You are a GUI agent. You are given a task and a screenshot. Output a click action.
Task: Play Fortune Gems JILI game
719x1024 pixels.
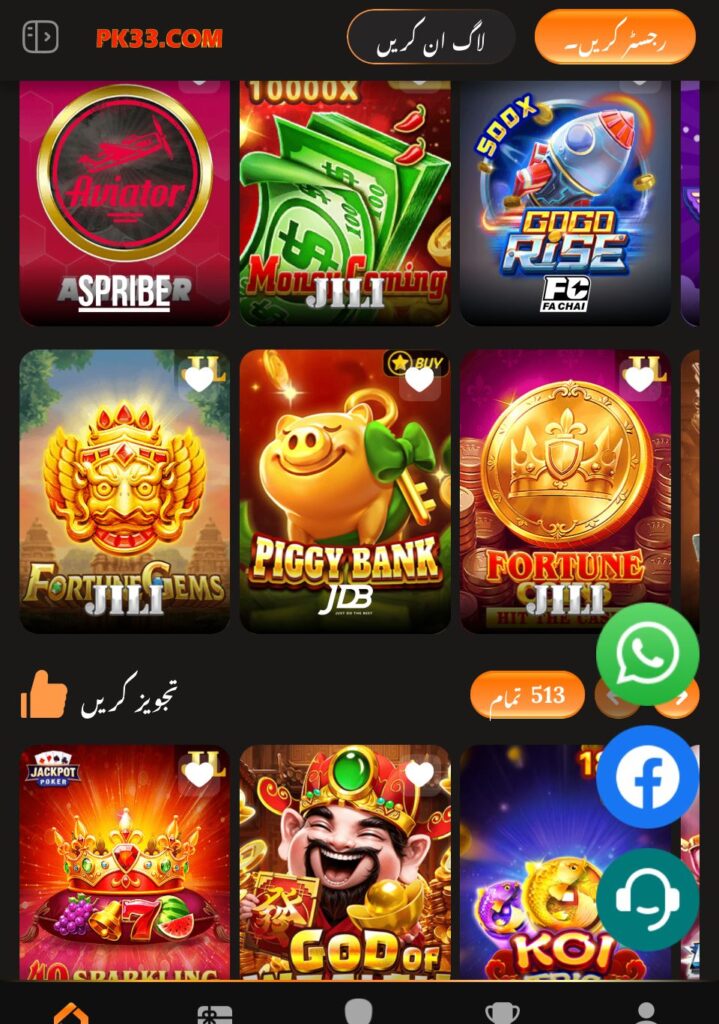(x=125, y=500)
